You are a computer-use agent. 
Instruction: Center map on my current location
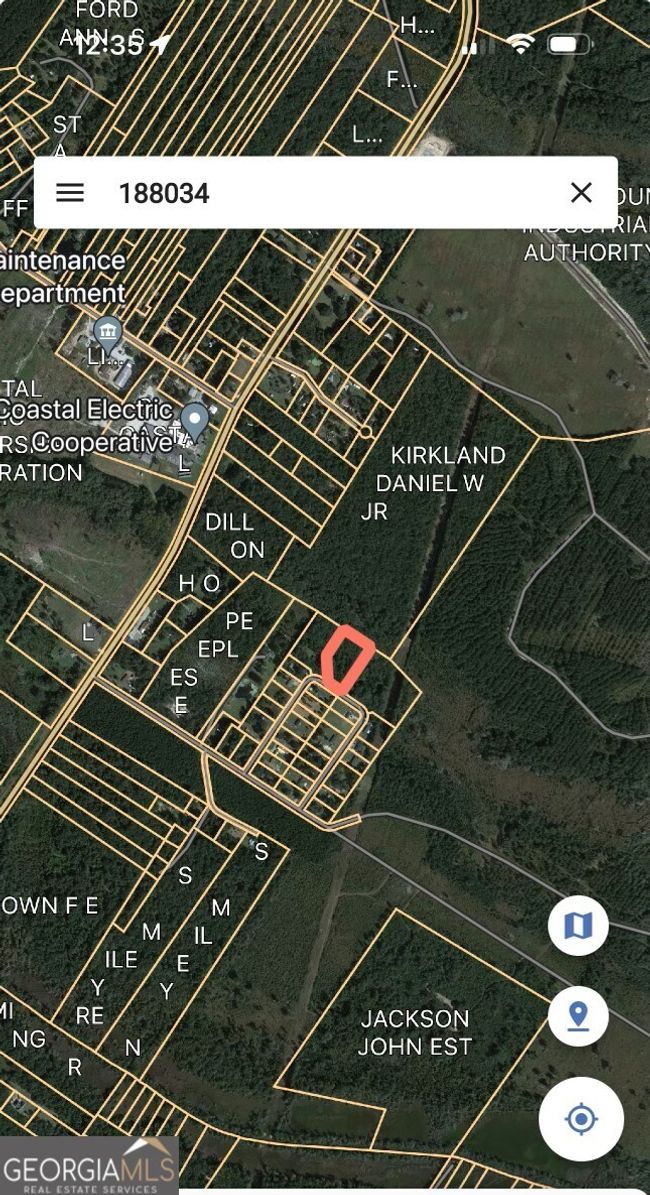tap(581, 1119)
